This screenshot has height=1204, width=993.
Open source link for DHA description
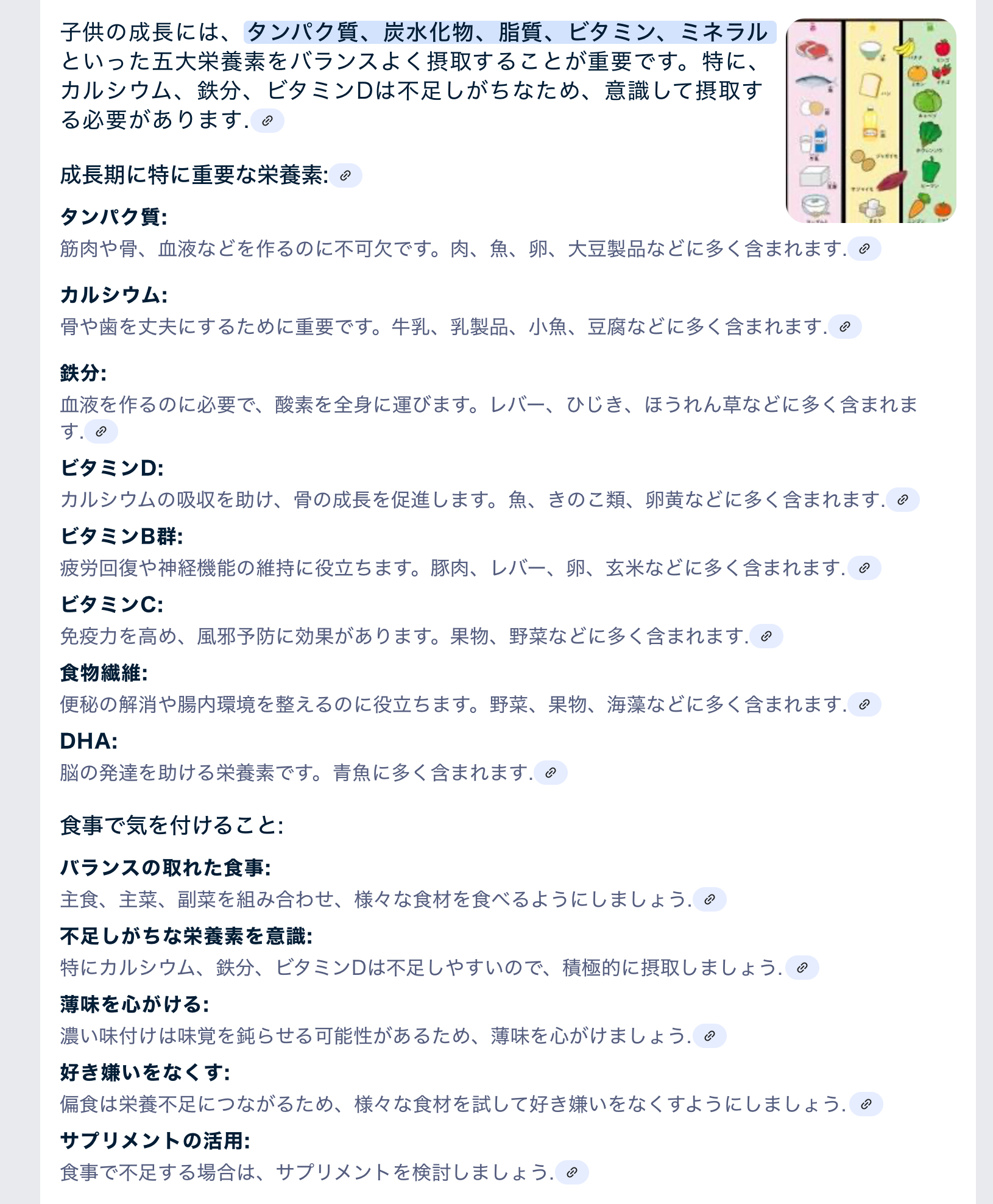(x=550, y=773)
